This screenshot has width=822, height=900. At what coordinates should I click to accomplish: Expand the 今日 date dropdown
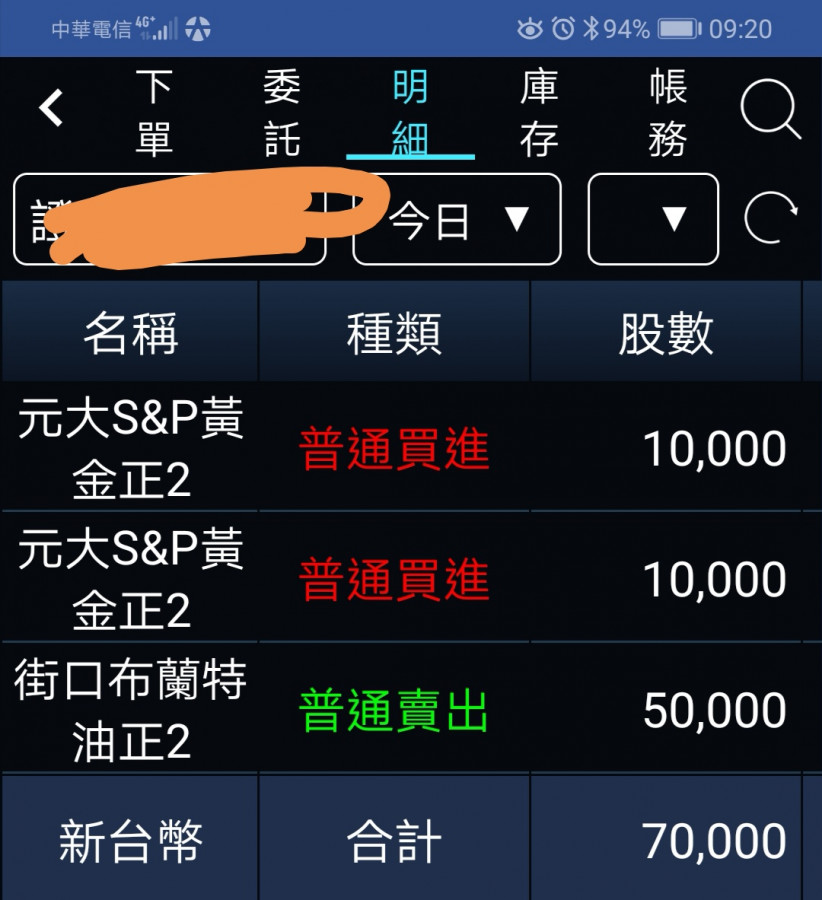(x=457, y=220)
